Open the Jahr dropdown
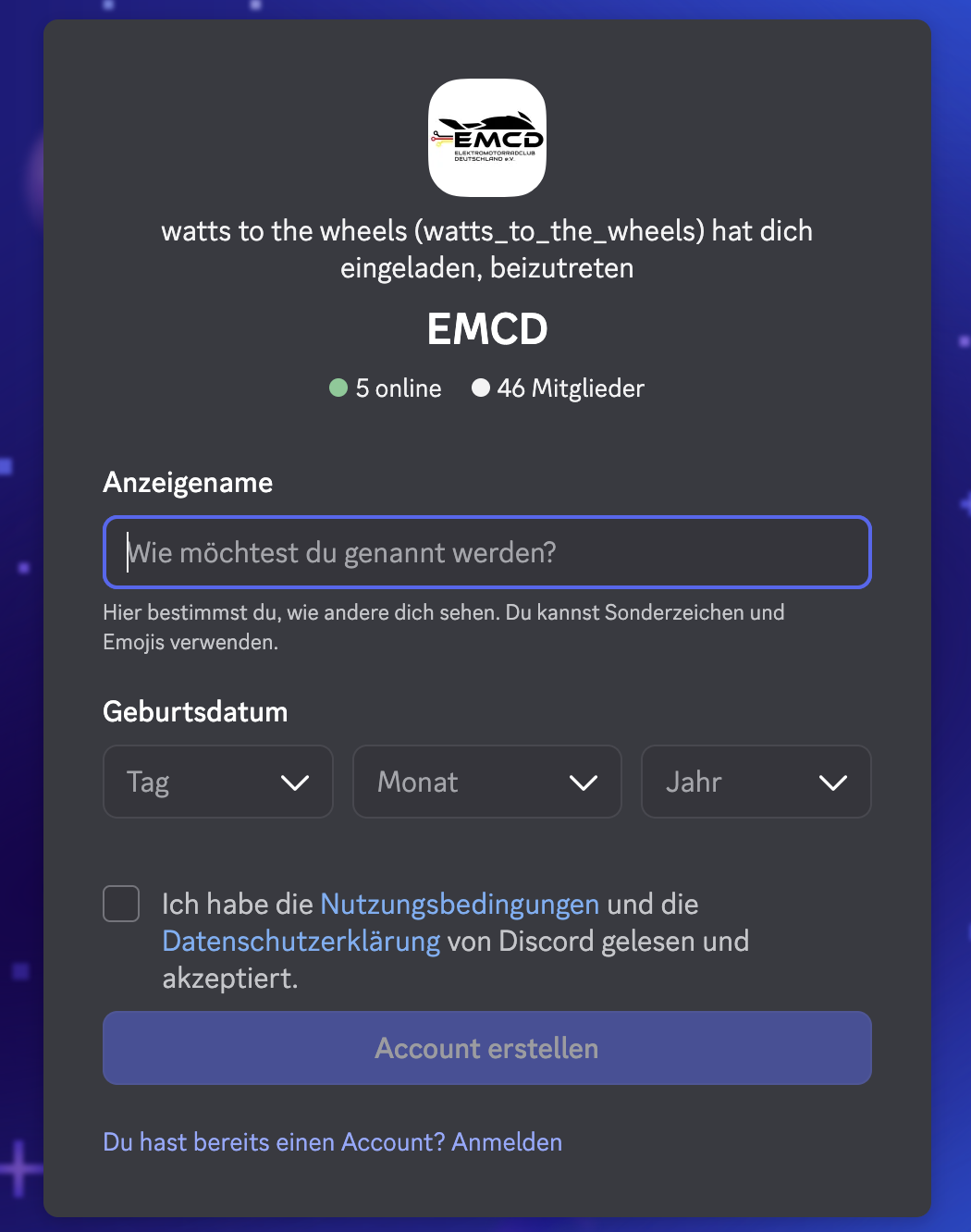The width and height of the screenshot is (971, 1232). [x=756, y=782]
